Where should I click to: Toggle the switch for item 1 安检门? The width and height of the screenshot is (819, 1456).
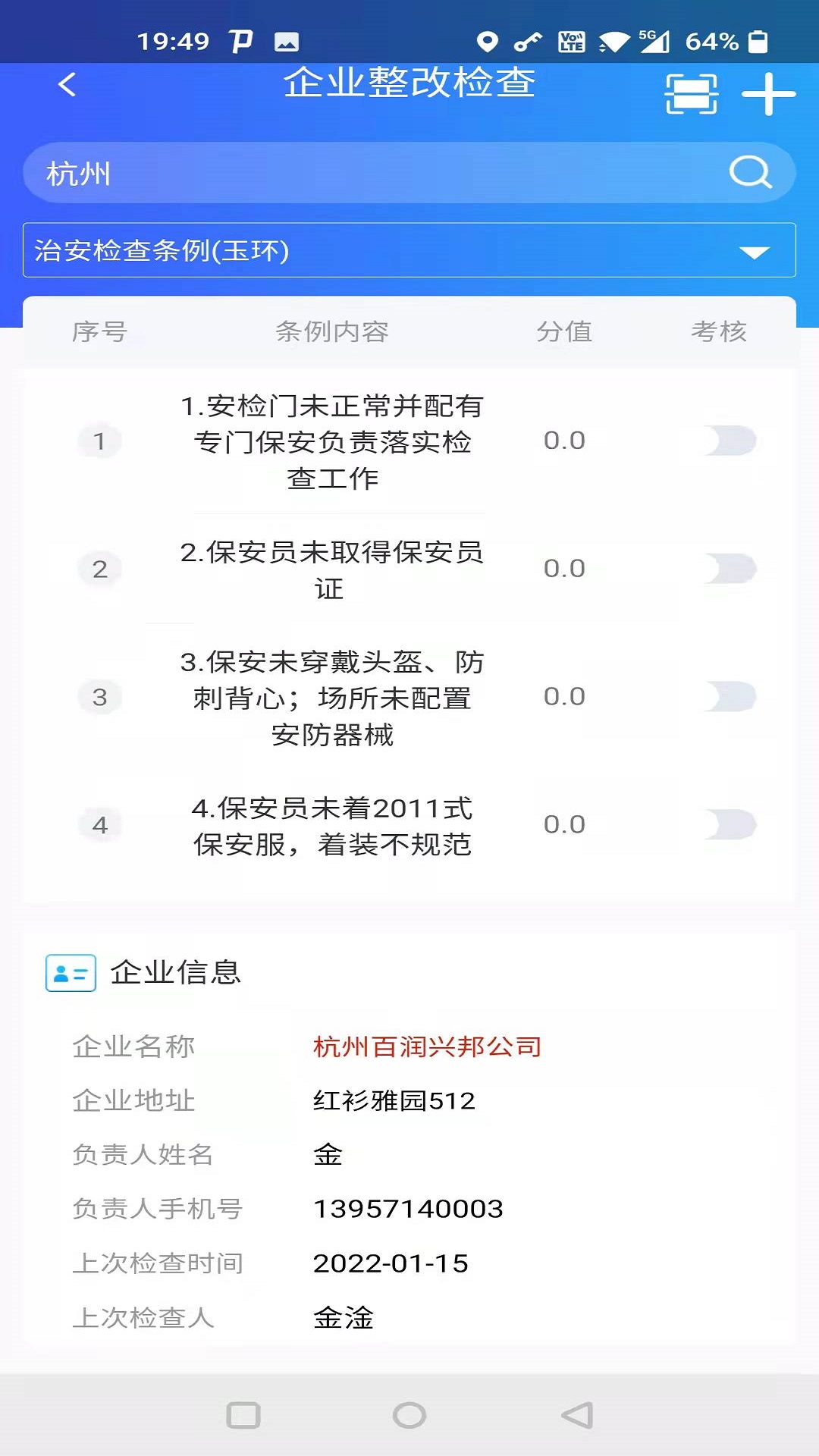tap(730, 441)
